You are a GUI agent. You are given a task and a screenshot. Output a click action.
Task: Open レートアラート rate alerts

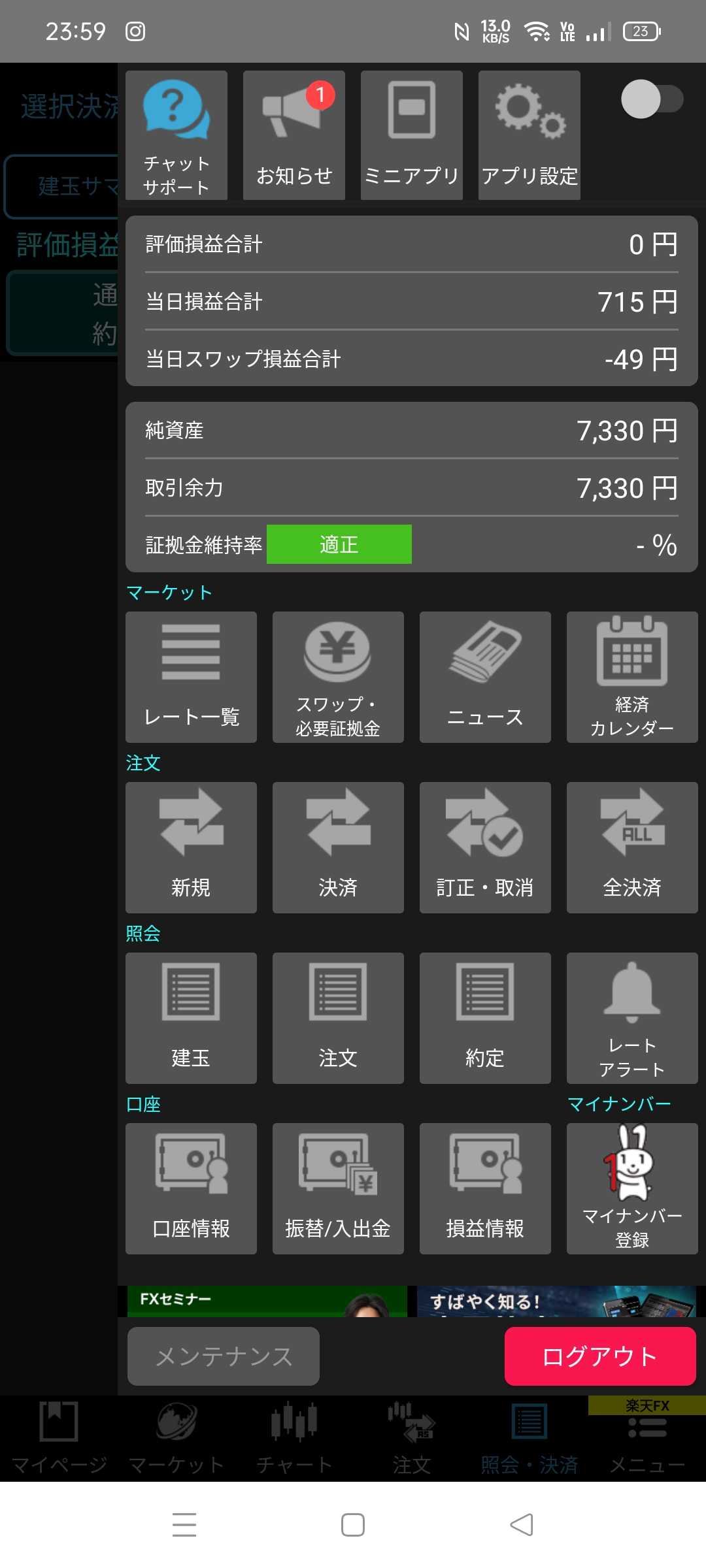click(x=632, y=1018)
